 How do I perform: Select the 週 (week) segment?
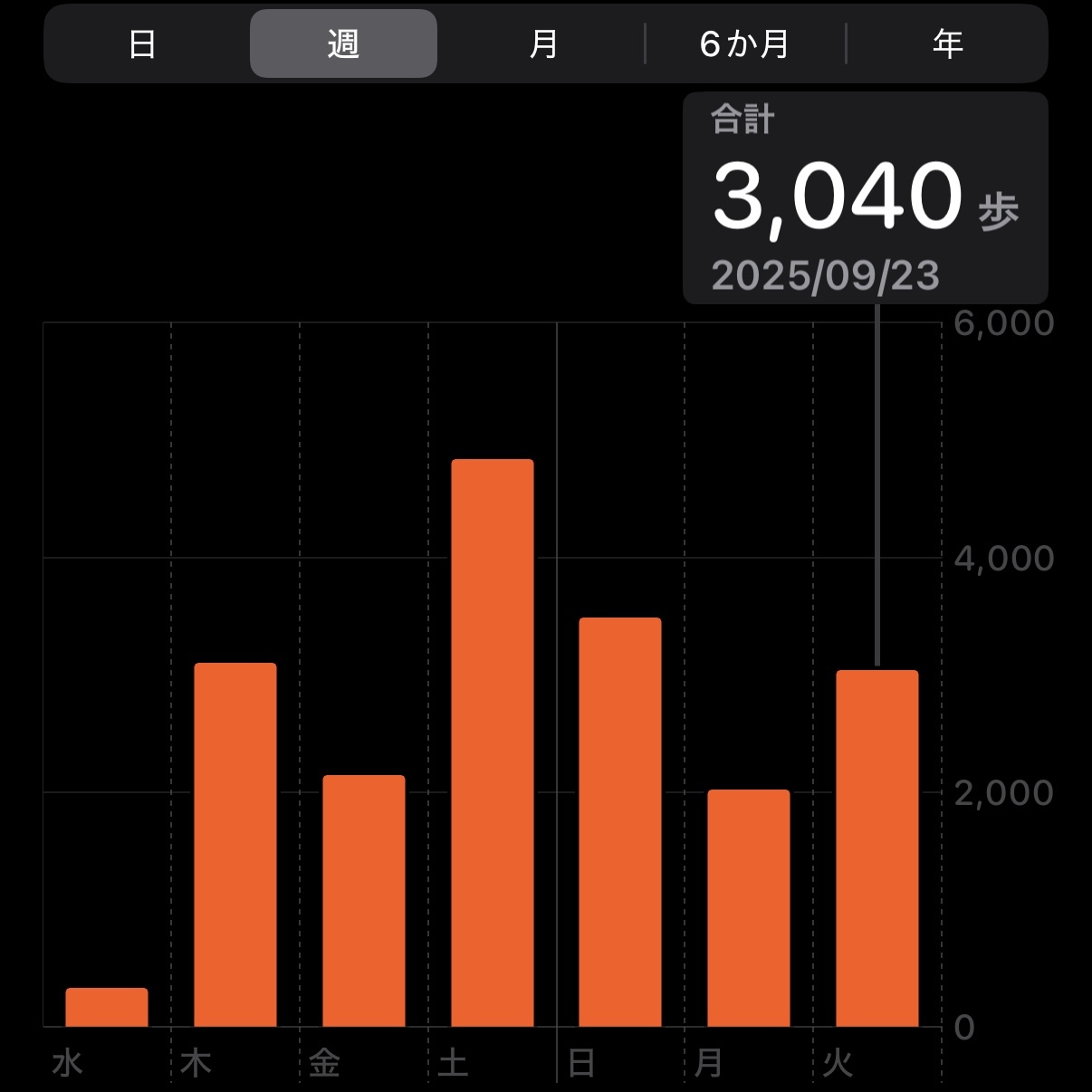[343, 43]
